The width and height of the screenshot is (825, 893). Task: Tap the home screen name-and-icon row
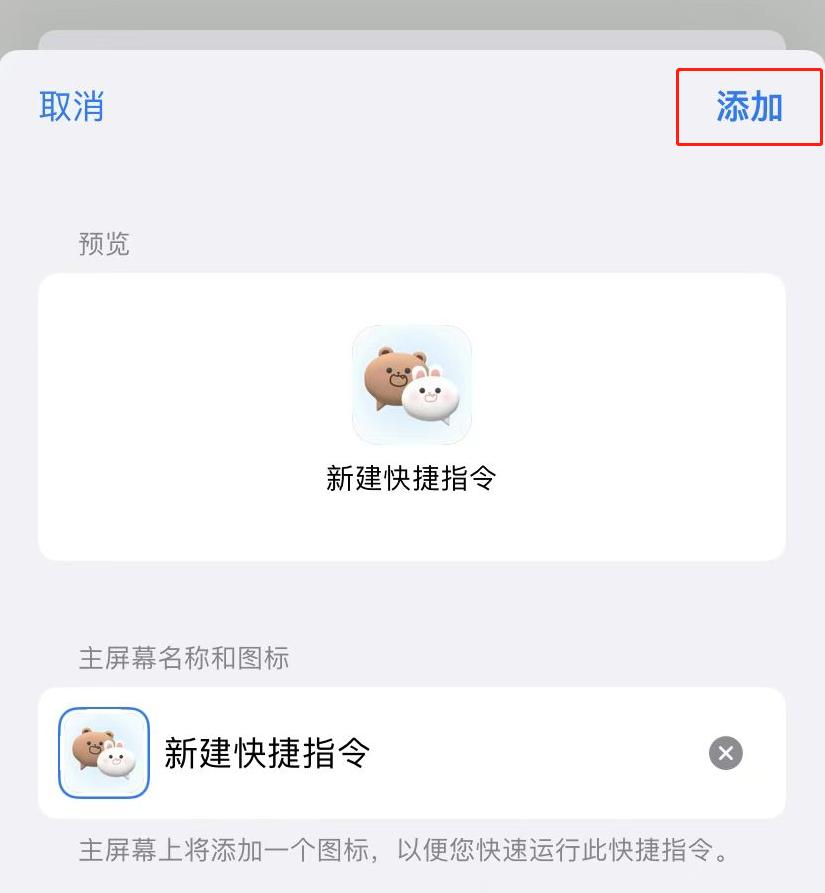411,753
